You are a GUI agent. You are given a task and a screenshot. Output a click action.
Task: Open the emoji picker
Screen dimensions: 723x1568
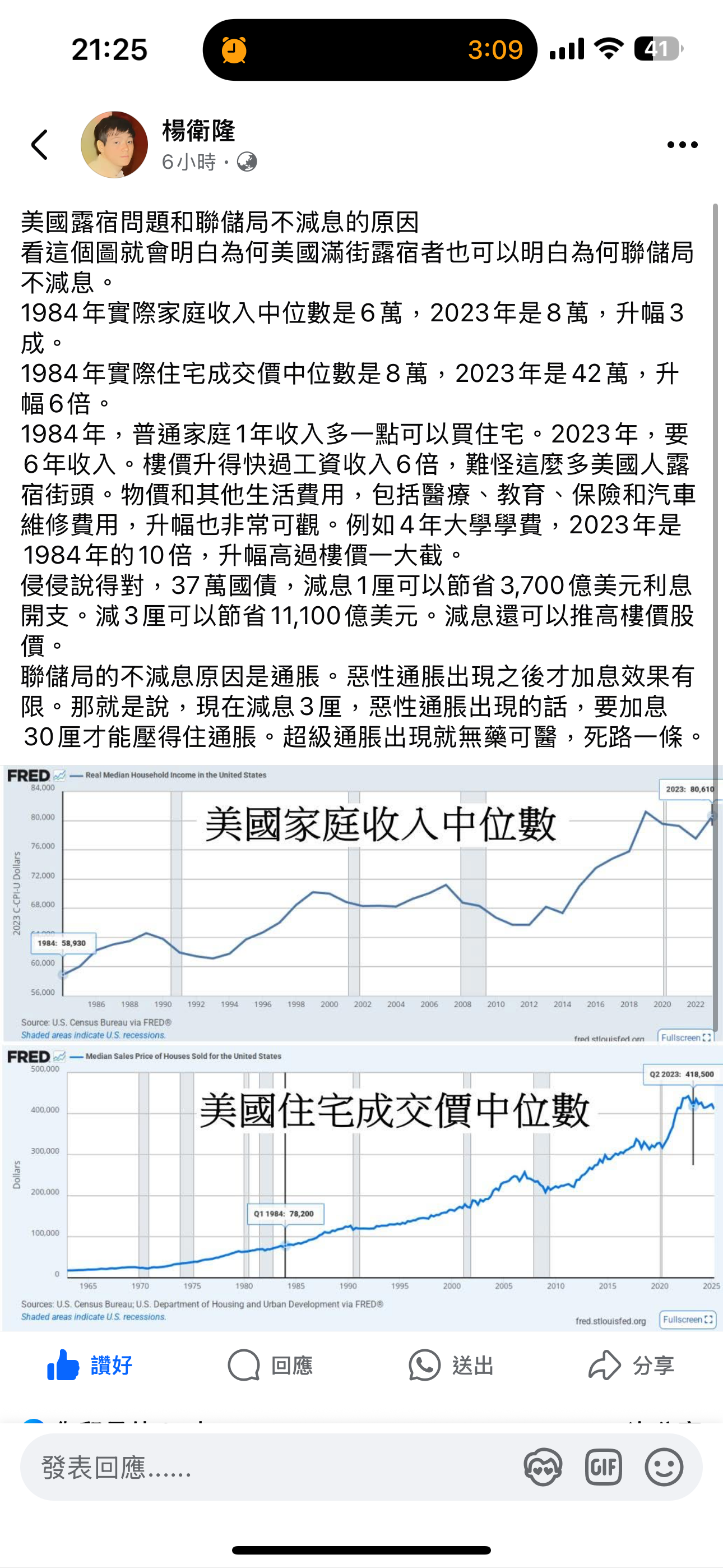tap(664, 1468)
